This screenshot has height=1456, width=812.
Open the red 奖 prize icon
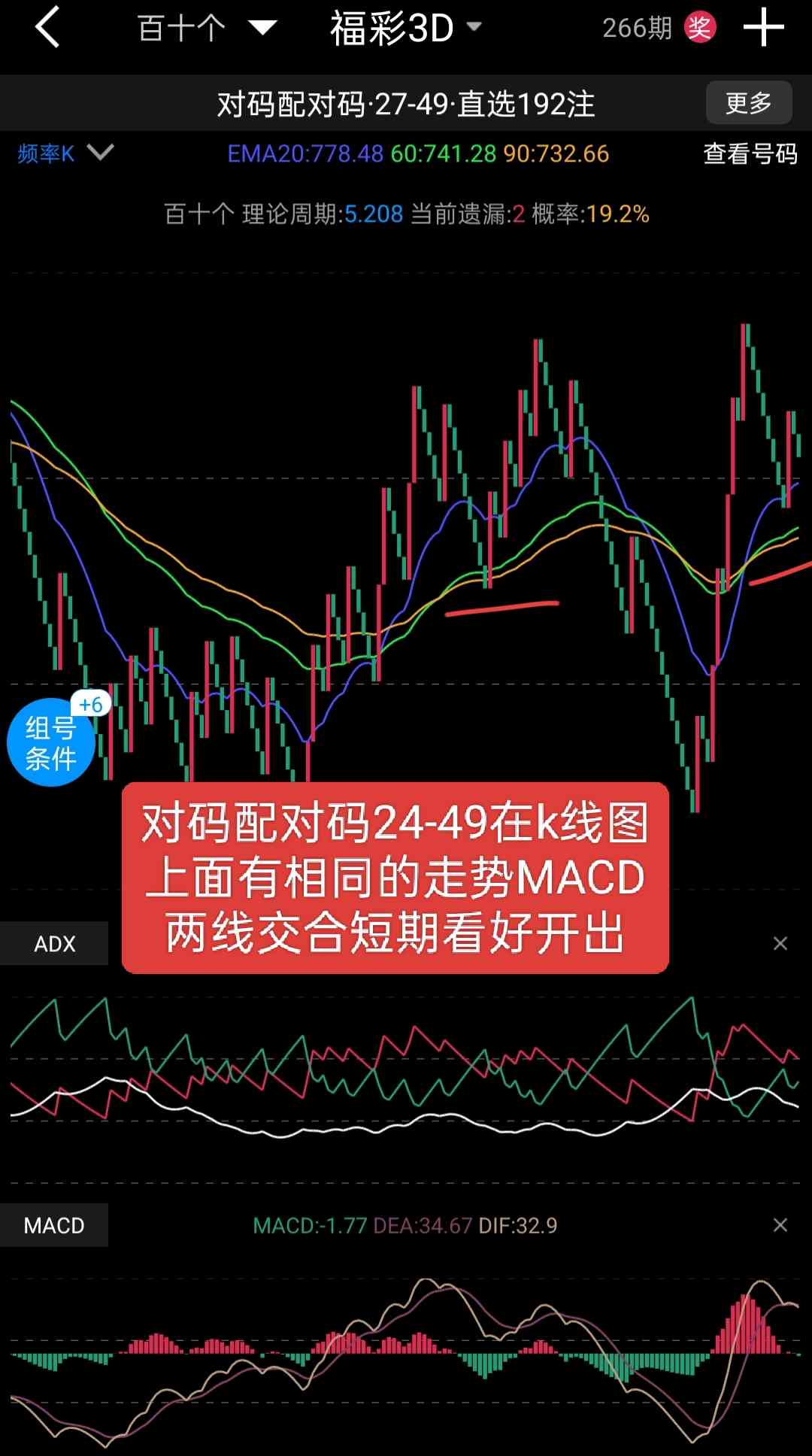tap(699, 29)
